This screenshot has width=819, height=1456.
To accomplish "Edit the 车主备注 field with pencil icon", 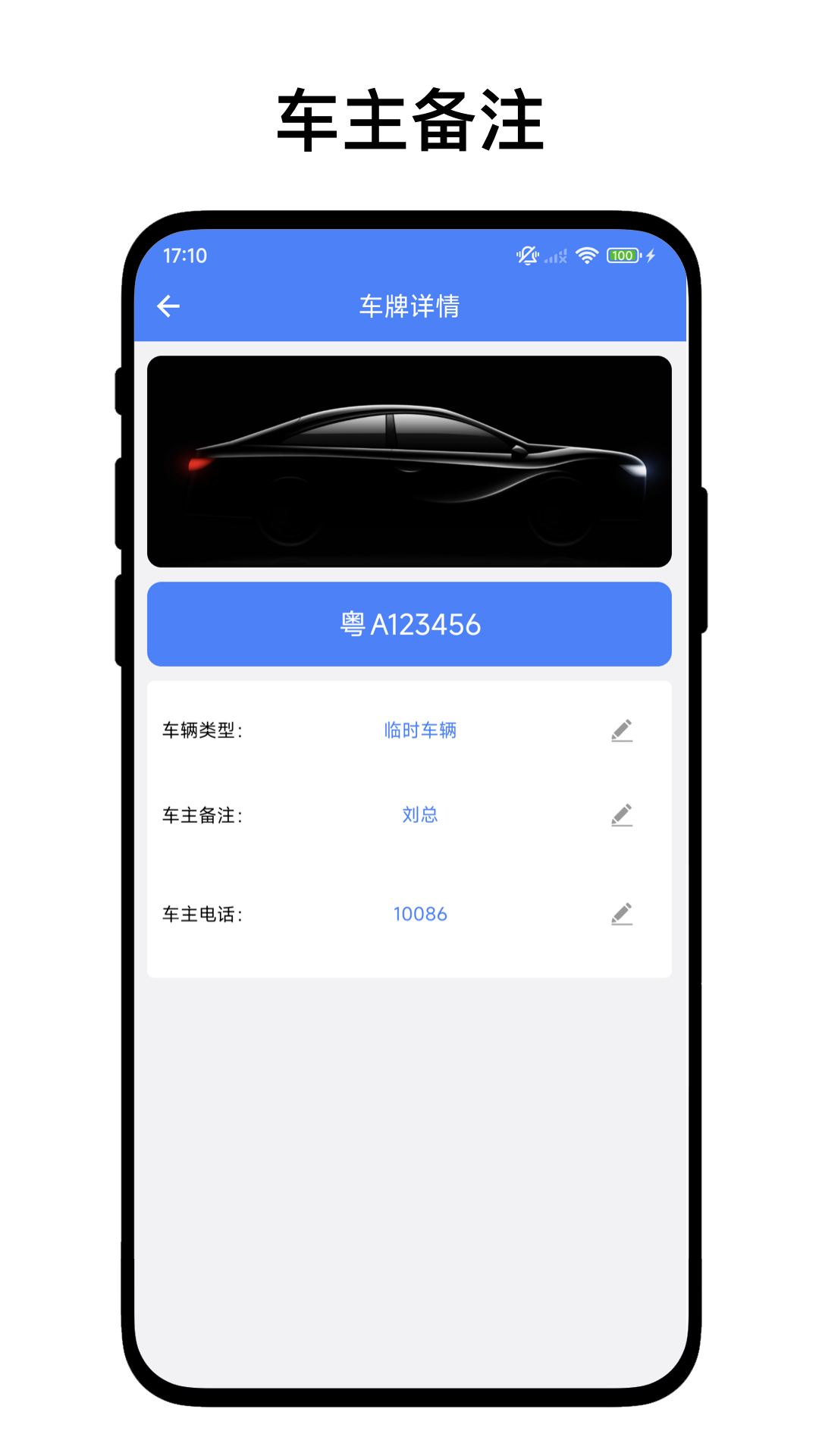I will click(x=622, y=813).
